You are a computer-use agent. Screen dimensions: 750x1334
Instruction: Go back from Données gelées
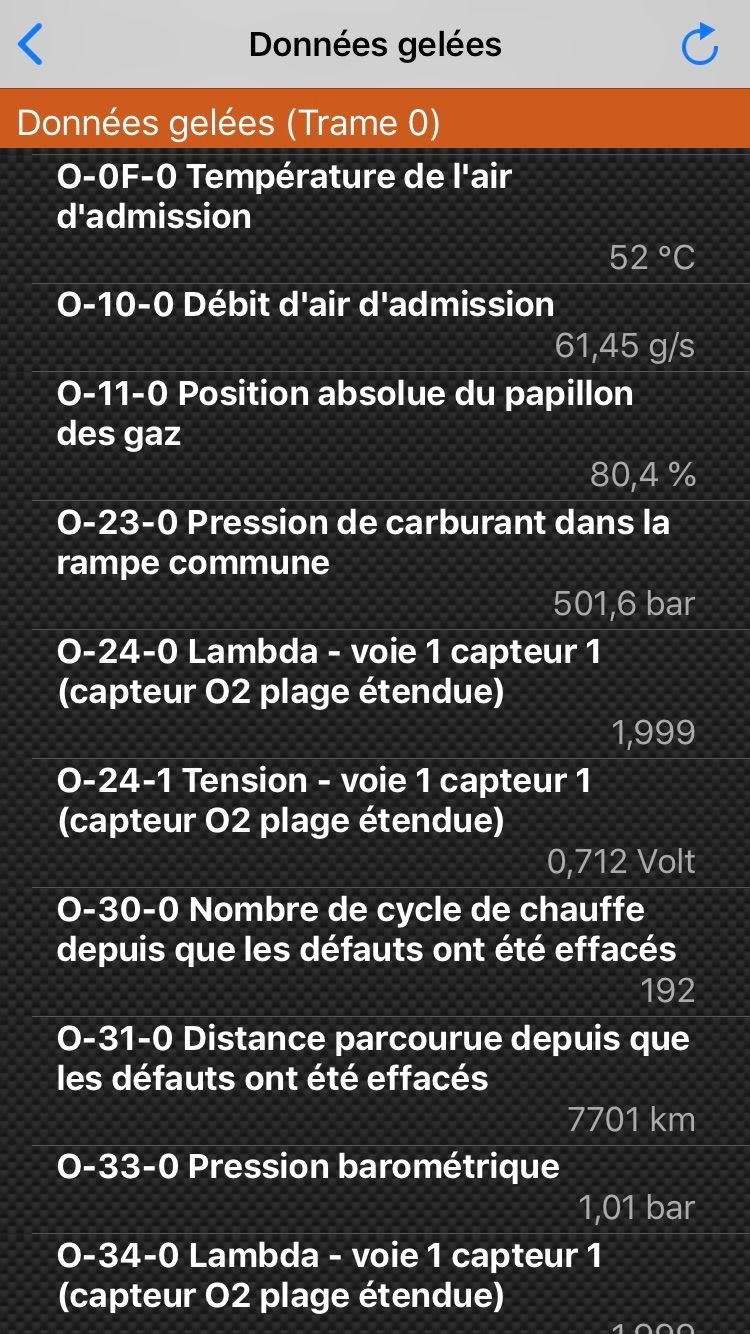pyautogui.click(x=32, y=45)
